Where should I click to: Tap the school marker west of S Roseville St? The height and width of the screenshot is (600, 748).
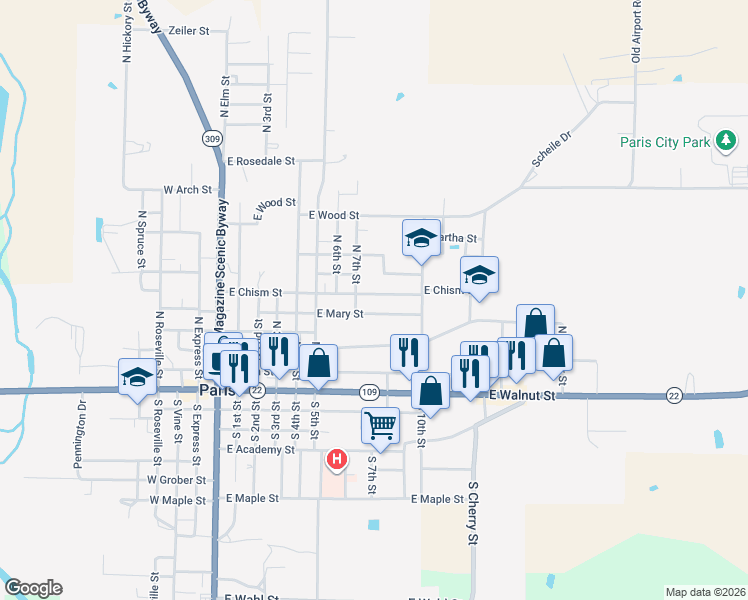[x=137, y=376]
